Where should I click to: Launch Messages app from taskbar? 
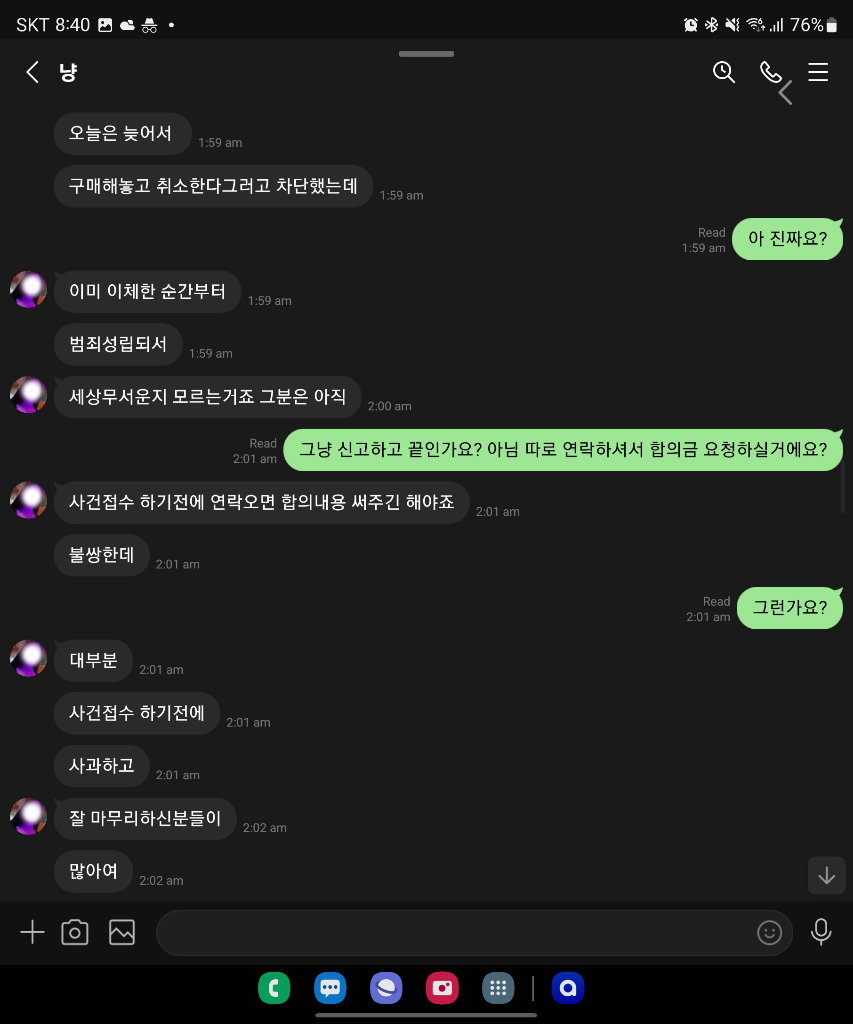(x=330, y=989)
